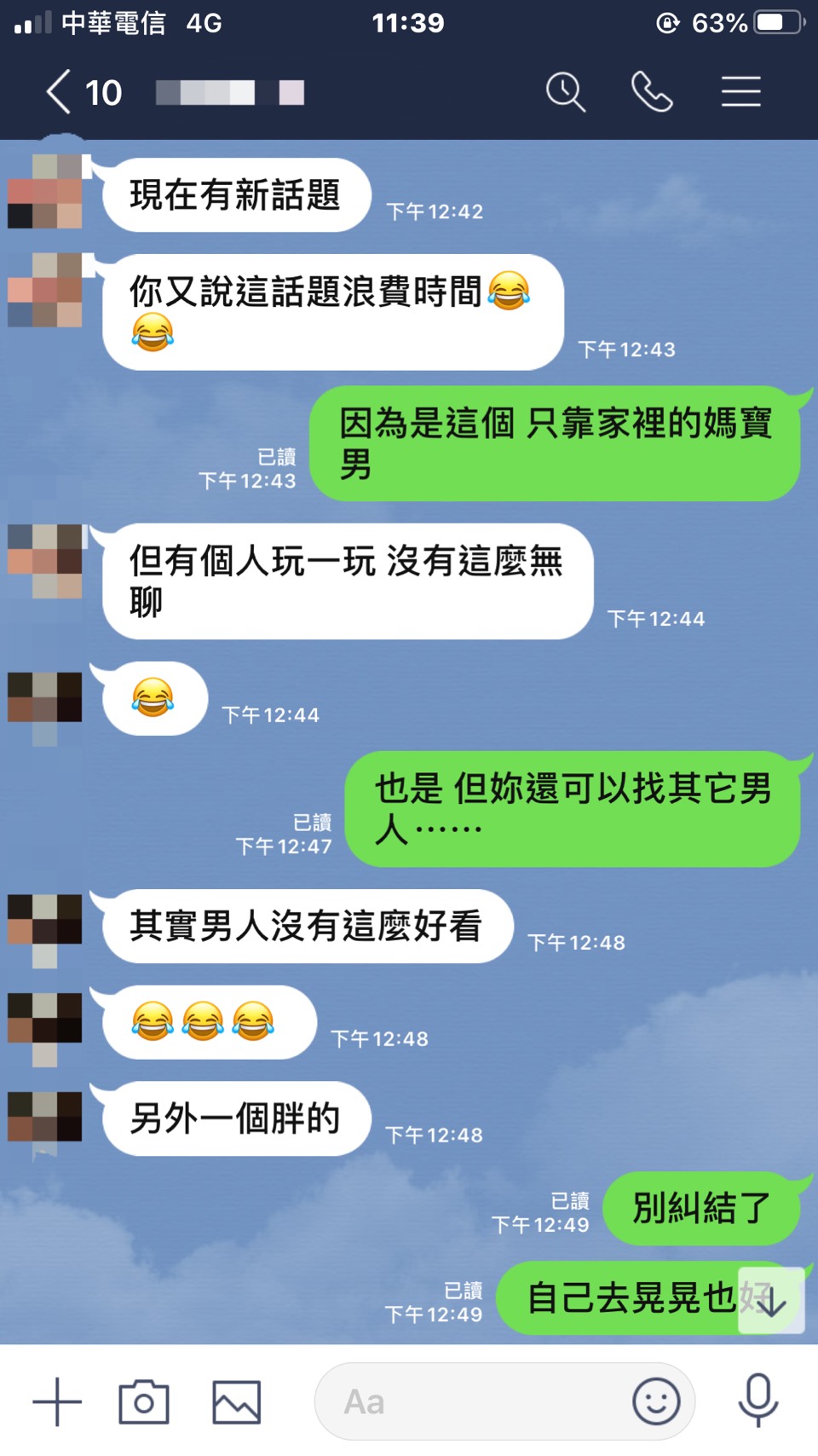The image size is (818, 1456).
Task: Open the plus attachment menu
Action: tap(57, 1401)
